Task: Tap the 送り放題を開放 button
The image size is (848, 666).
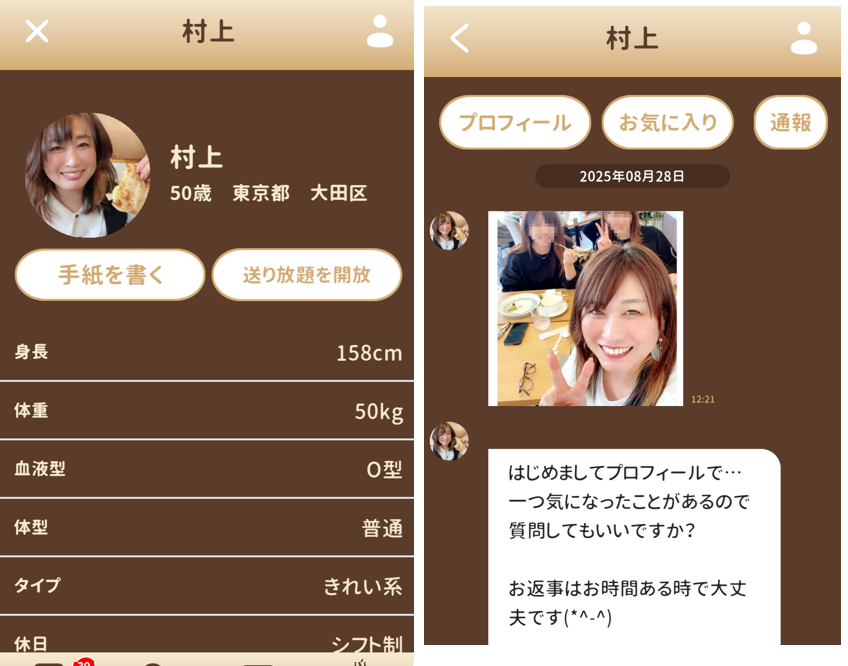Action: pos(307,275)
